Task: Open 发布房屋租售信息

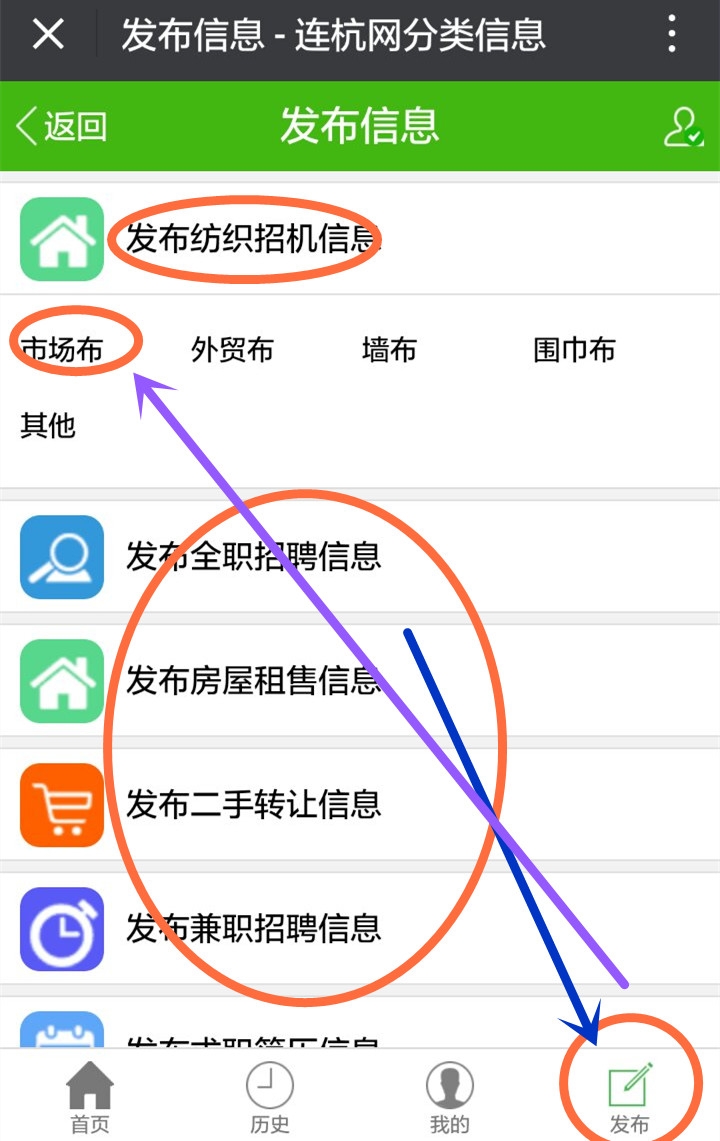Action: (252, 681)
